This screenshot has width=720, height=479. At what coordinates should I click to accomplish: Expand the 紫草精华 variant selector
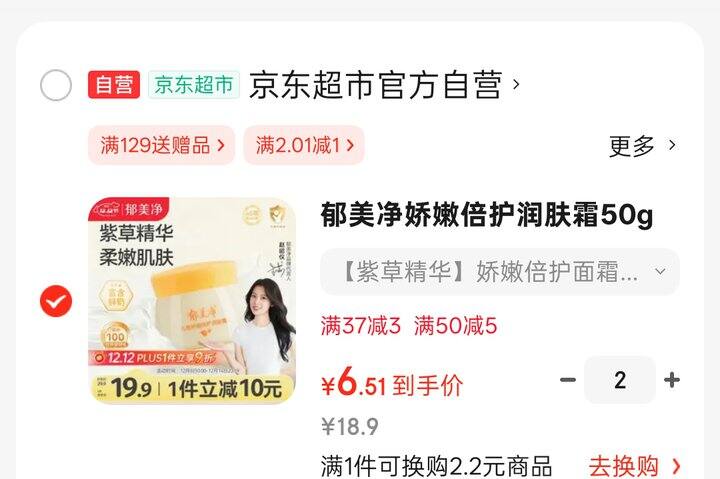499,271
